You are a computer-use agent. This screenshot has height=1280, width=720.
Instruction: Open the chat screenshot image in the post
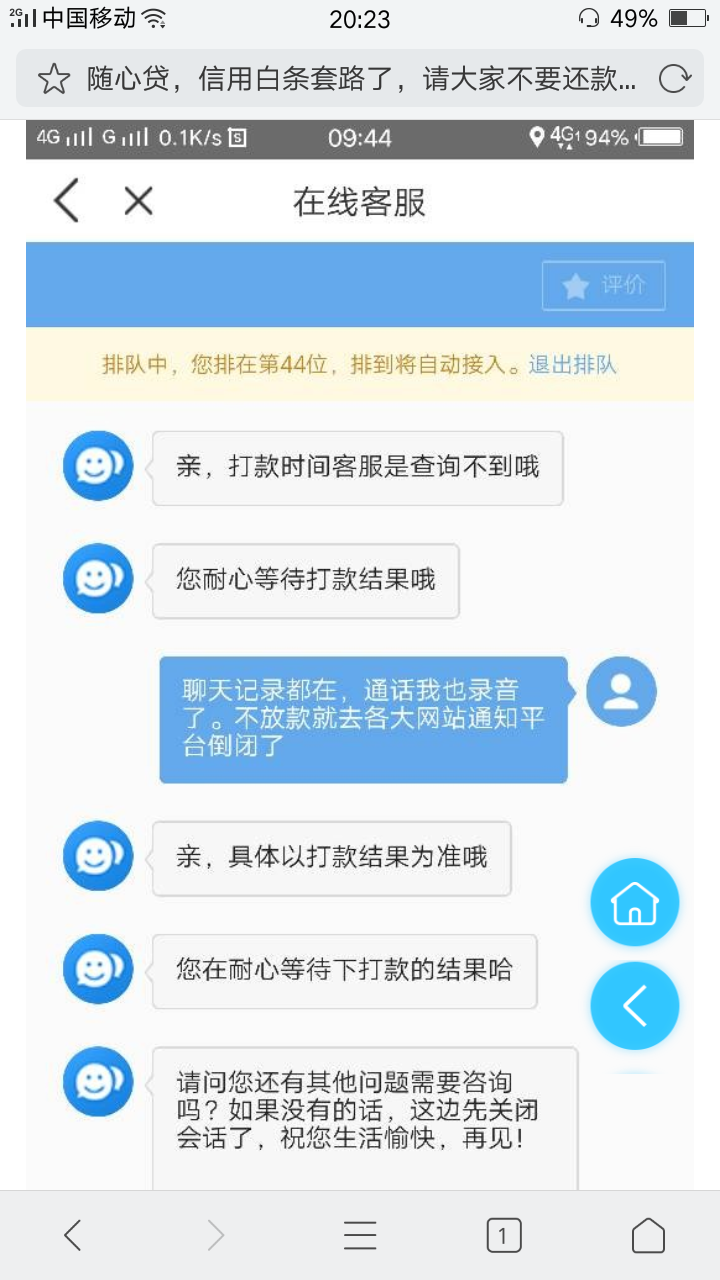tap(360, 655)
